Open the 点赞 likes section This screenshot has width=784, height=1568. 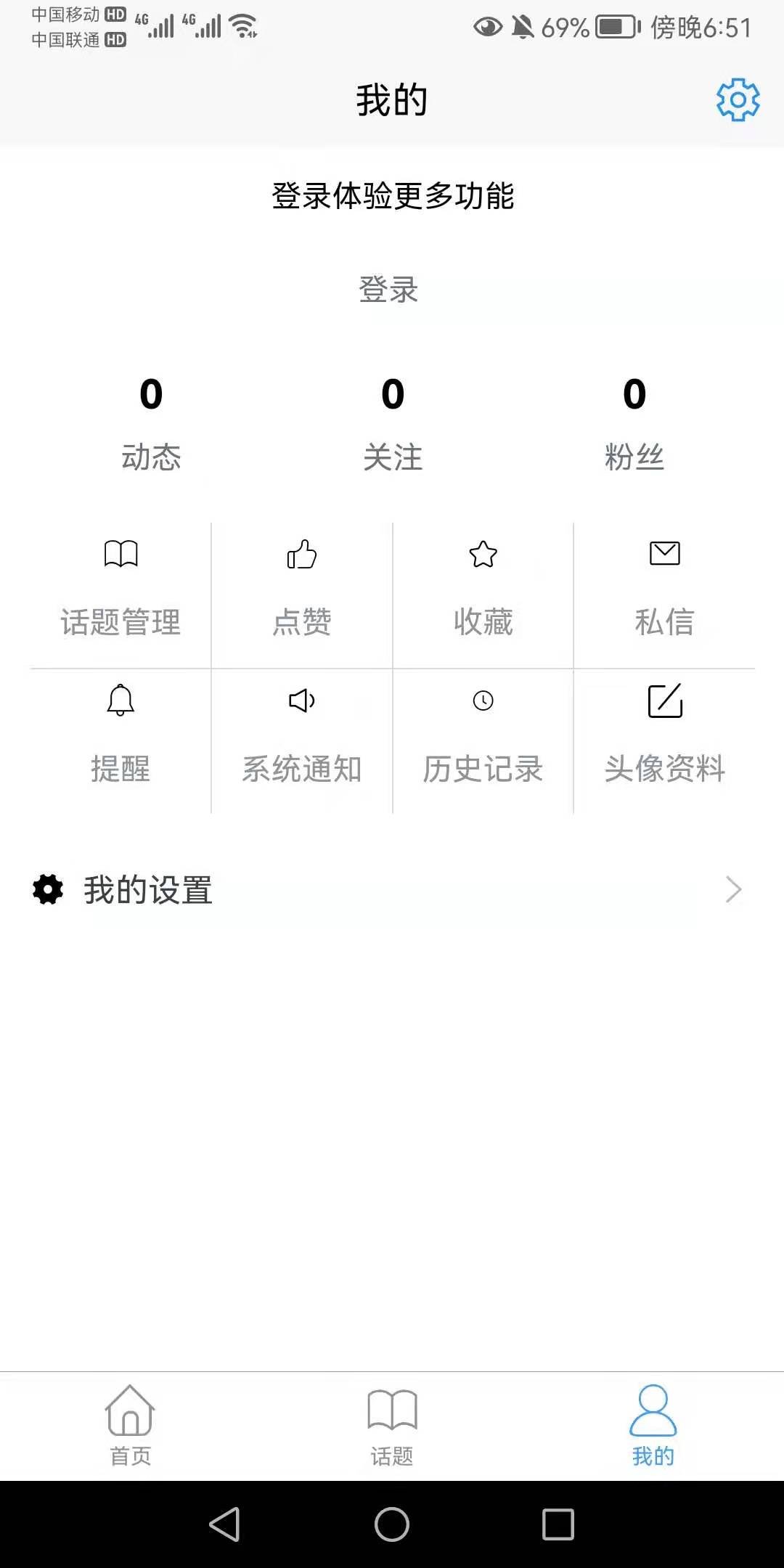[302, 589]
